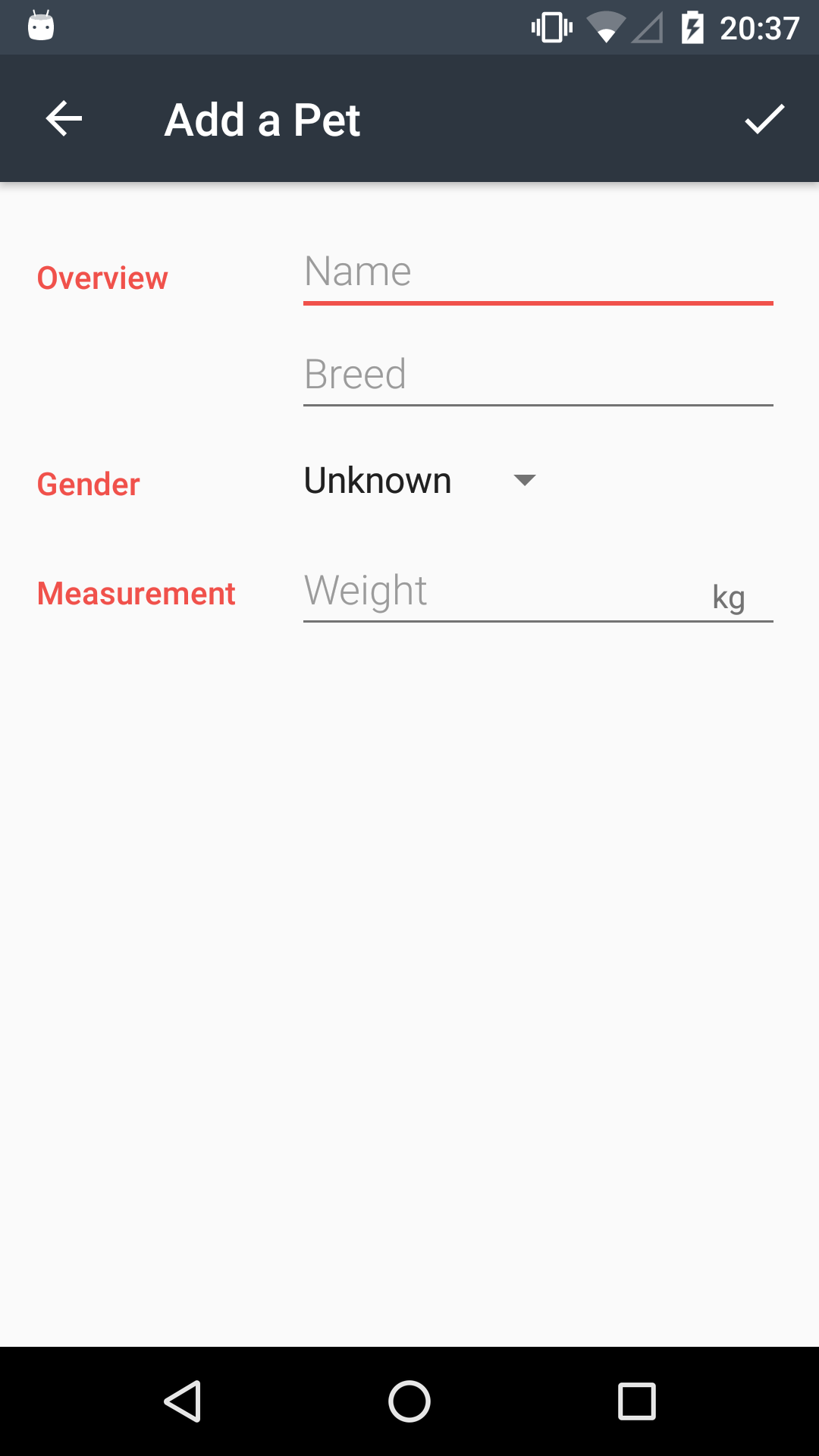Open recent apps from the navigation bar
The width and height of the screenshot is (819, 1456).
(637, 1401)
